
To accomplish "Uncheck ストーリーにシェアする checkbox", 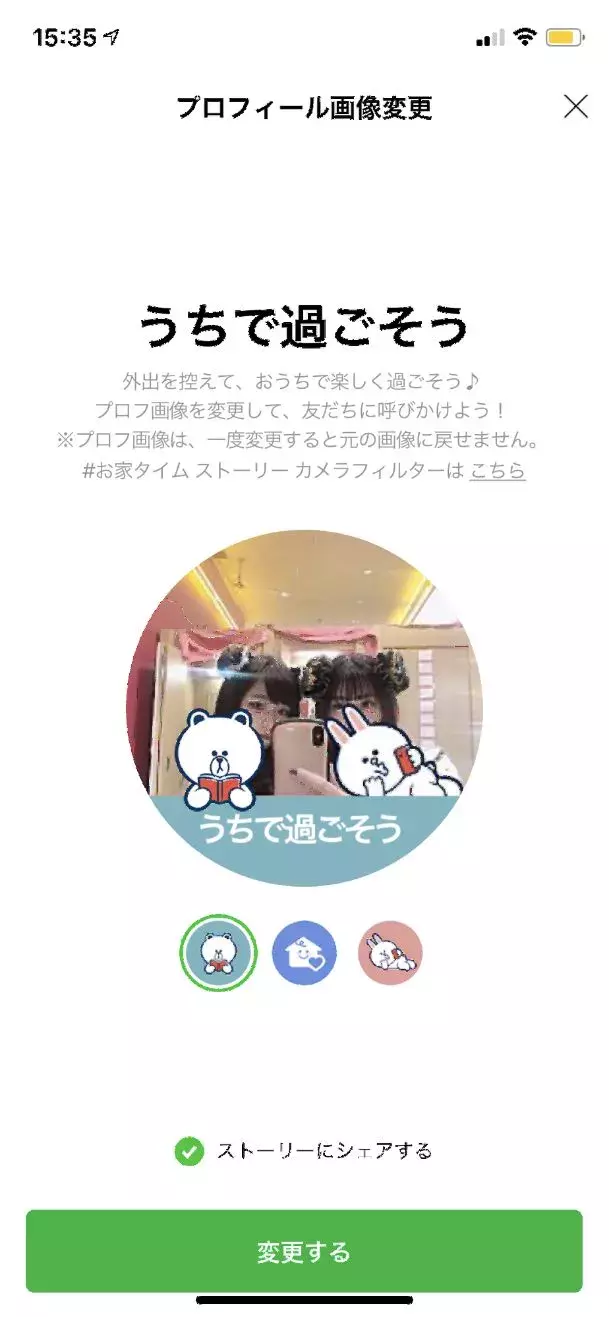I will click(x=188, y=1151).
